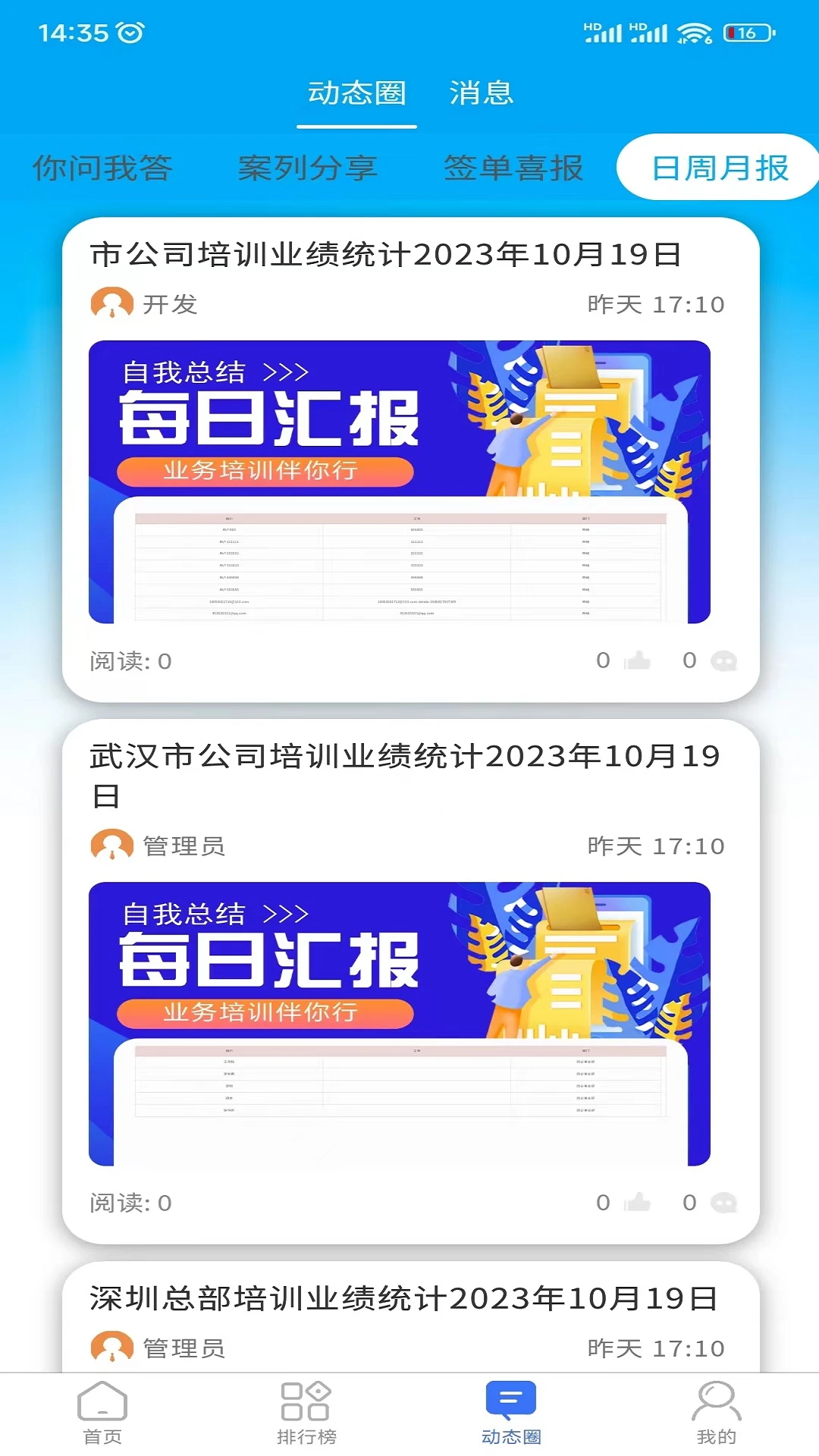Open the 你问我答 category
819x1456 pixels.
[102, 168]
